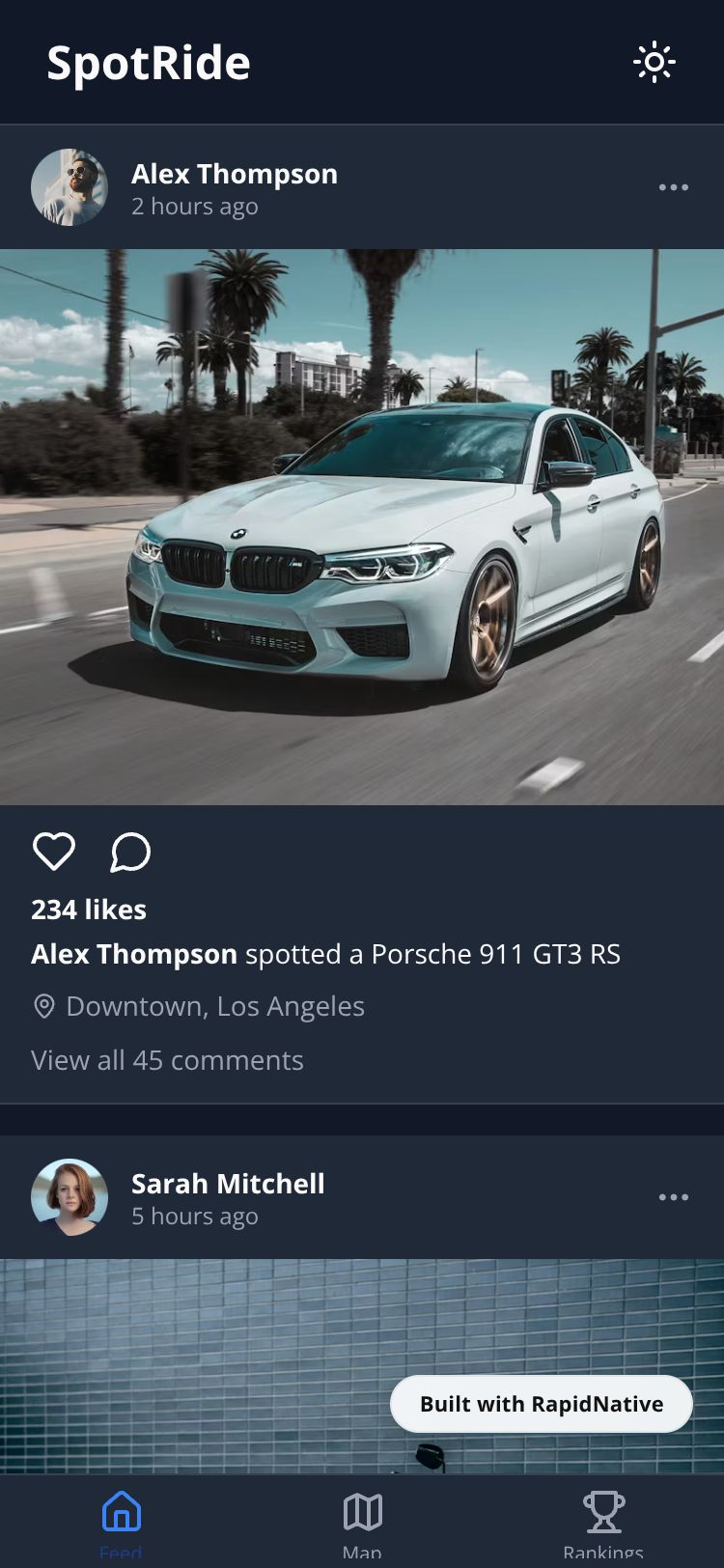Toggle the light theme sun icon
The height and width of the screenshot is (1568, 724).
pyautogui.click(x=654, y=63)
